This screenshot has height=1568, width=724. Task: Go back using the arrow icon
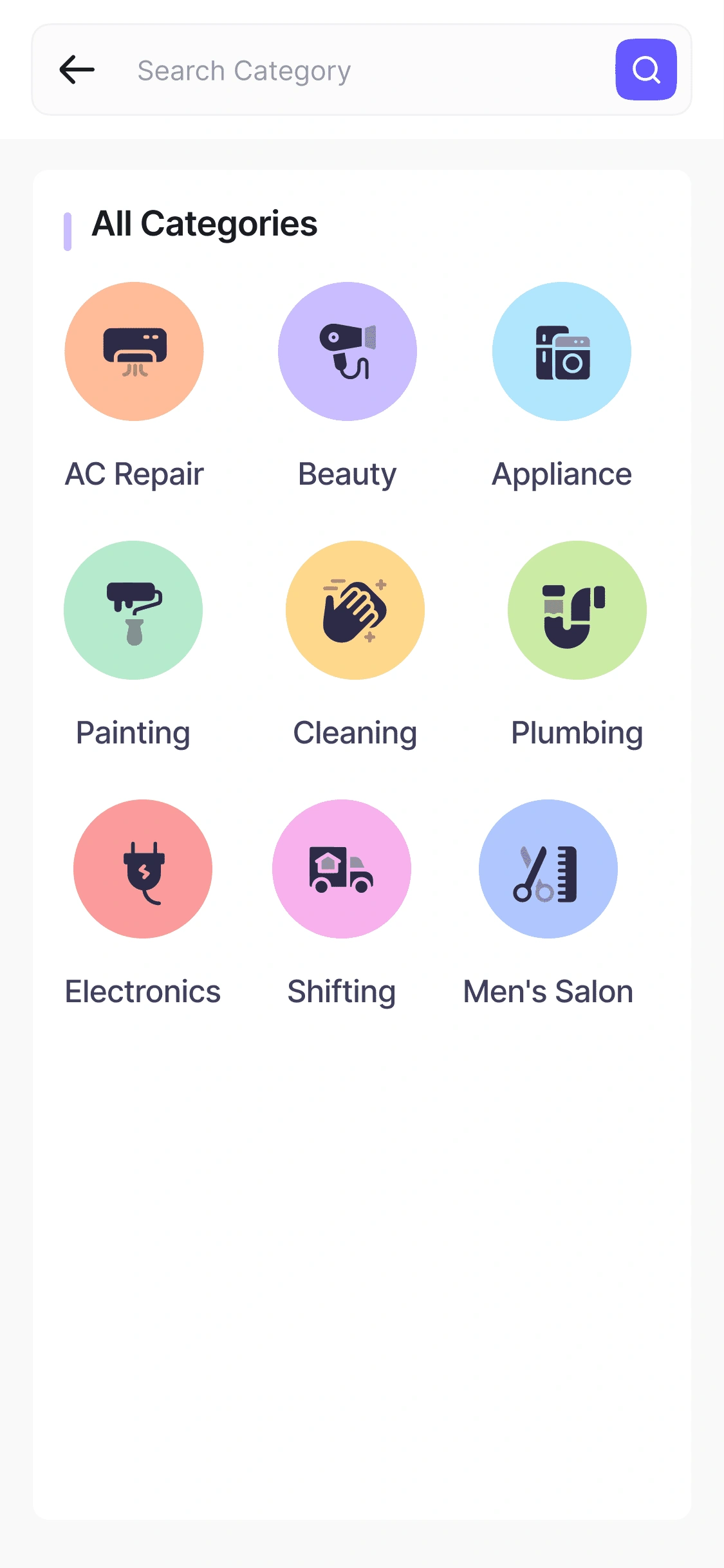pos(77,70)
